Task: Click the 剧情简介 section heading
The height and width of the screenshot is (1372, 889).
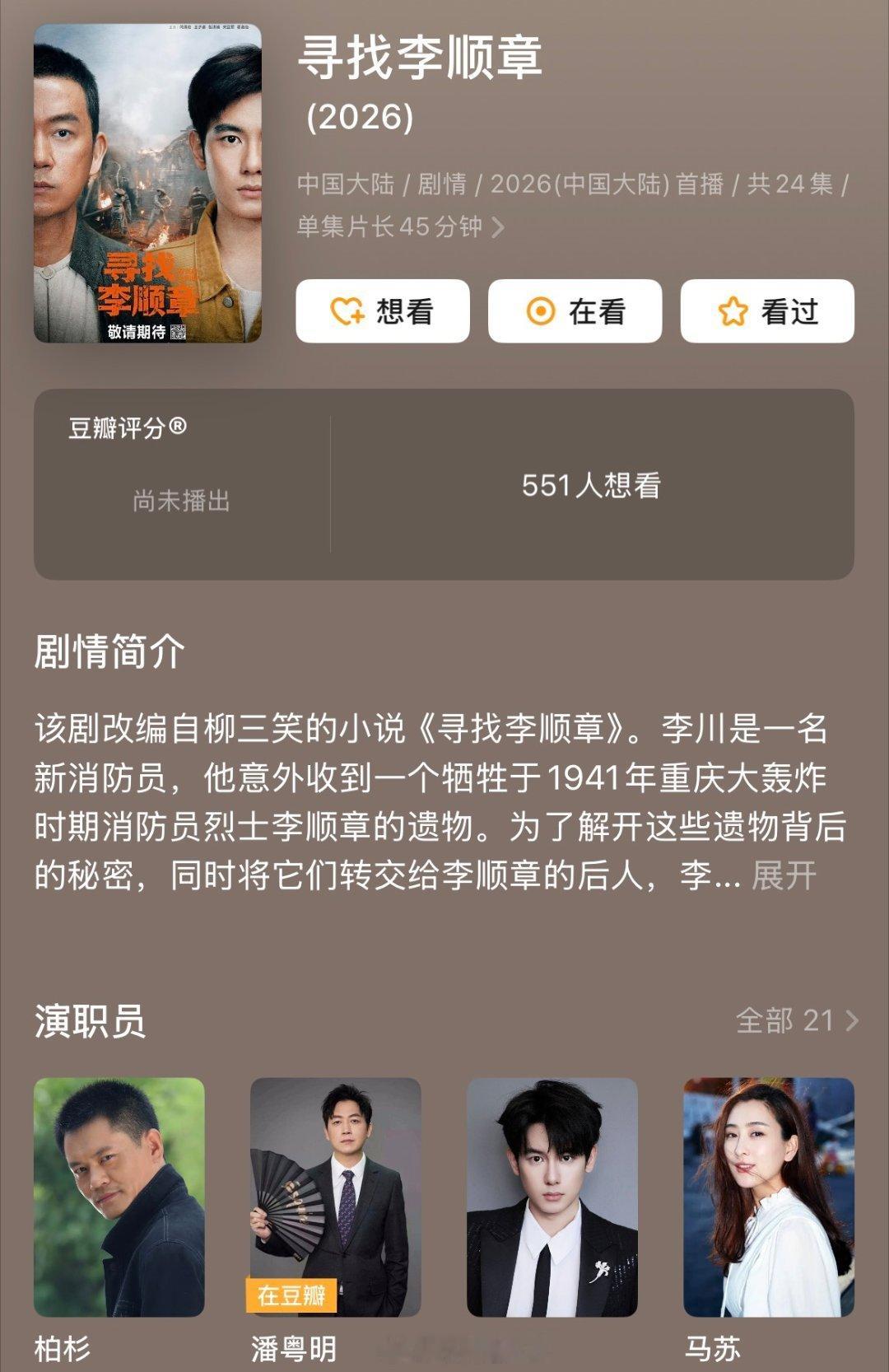Action: pos(109,652)
